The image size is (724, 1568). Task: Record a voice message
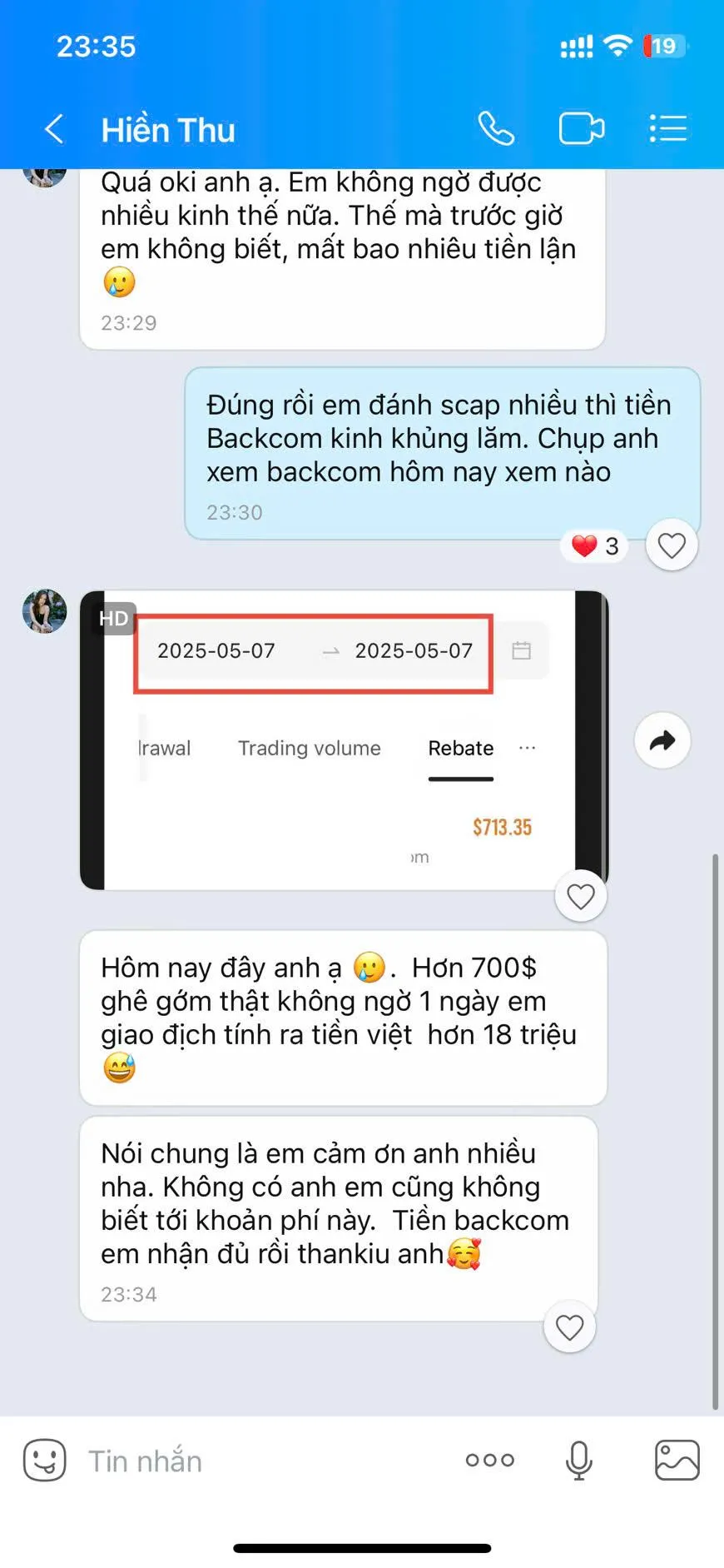579,1461
